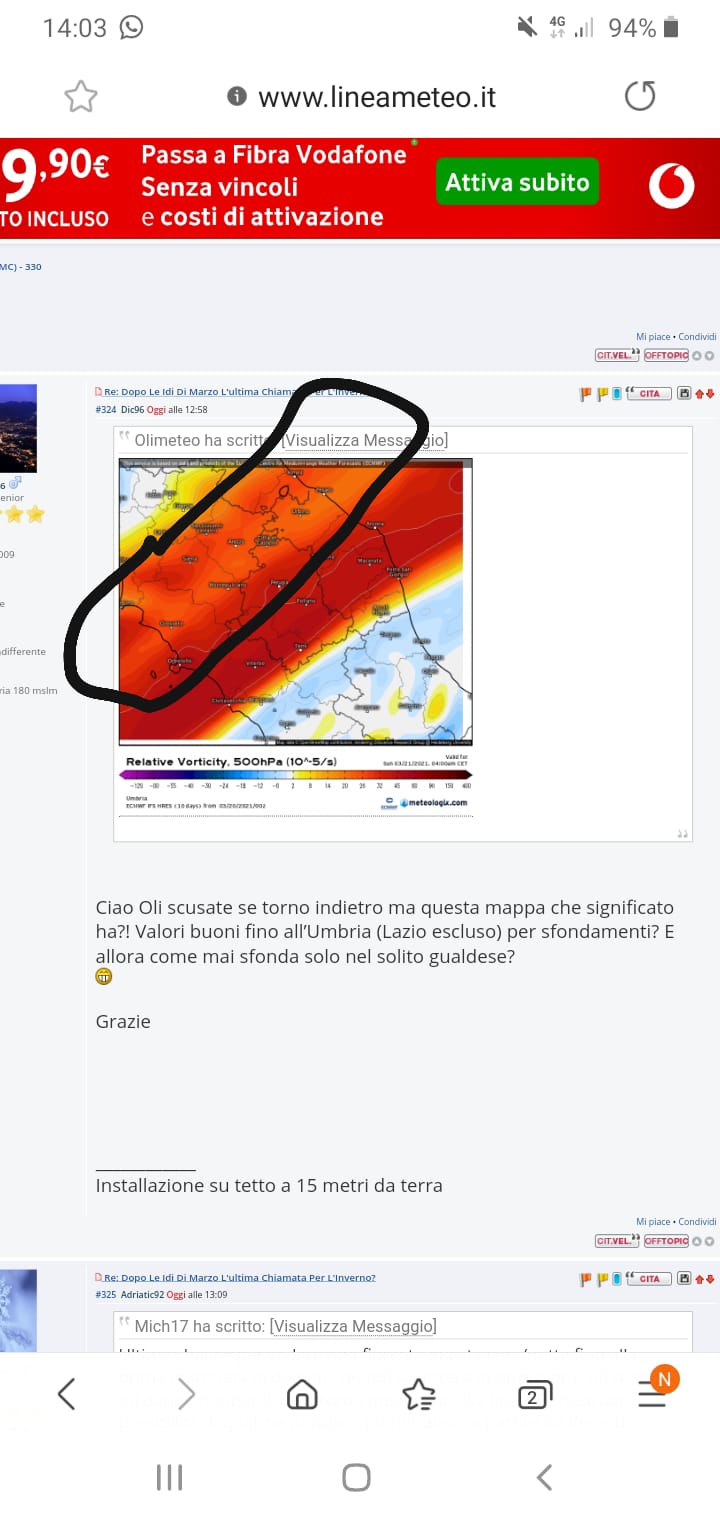Screen dimensions: 720x1520
Task: Tap the www.lineameteo.it address bar
Action: (376, 97)
